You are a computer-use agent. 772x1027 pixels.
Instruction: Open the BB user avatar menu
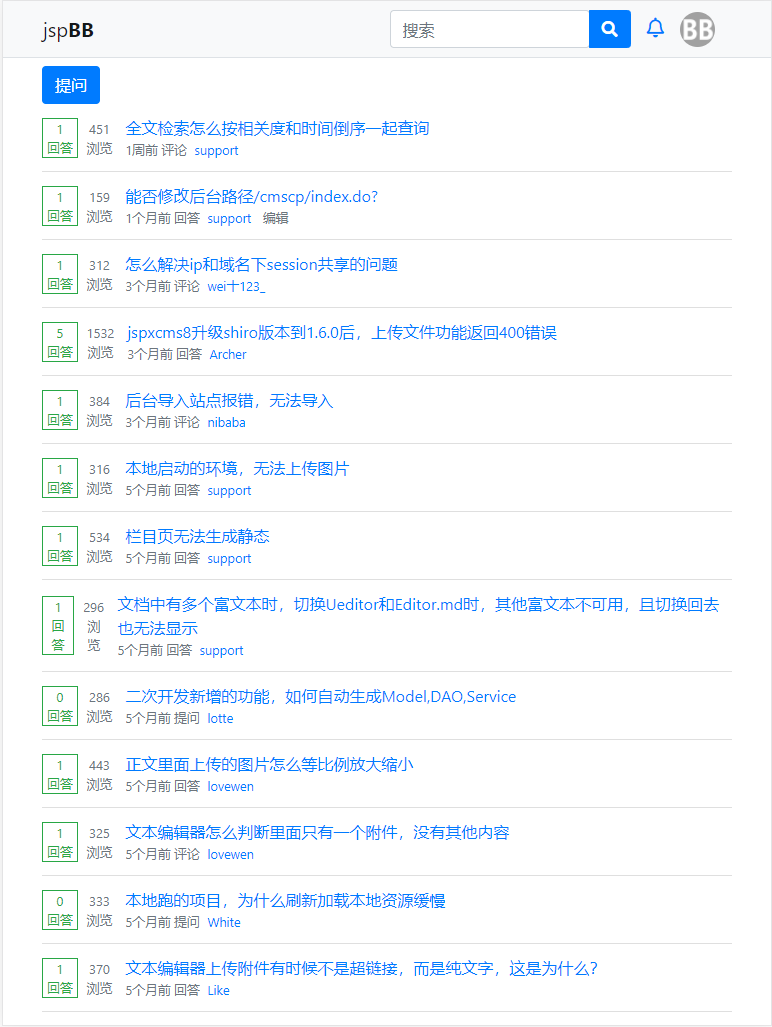pos(697,29)
